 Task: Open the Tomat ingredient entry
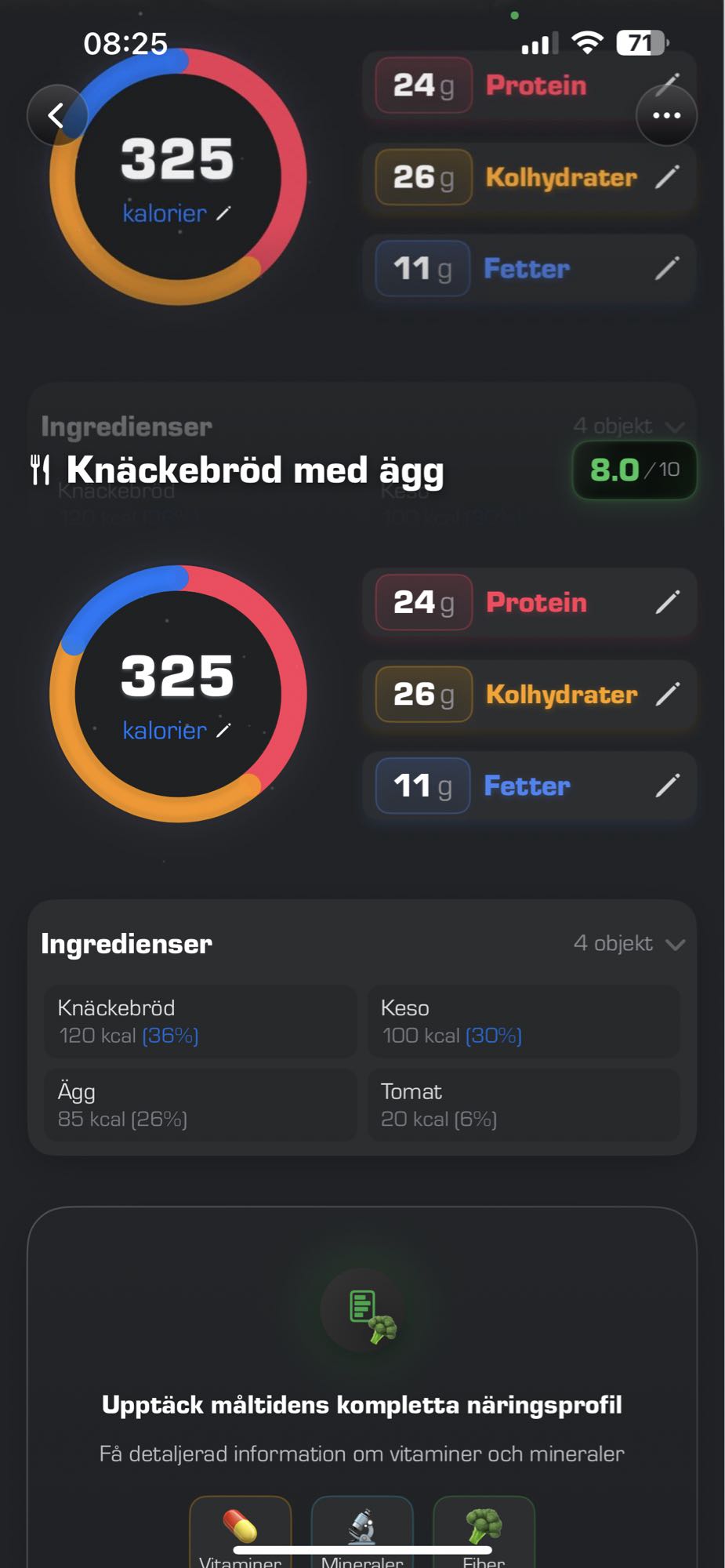pyautogui.click(x=524, y=1105)
